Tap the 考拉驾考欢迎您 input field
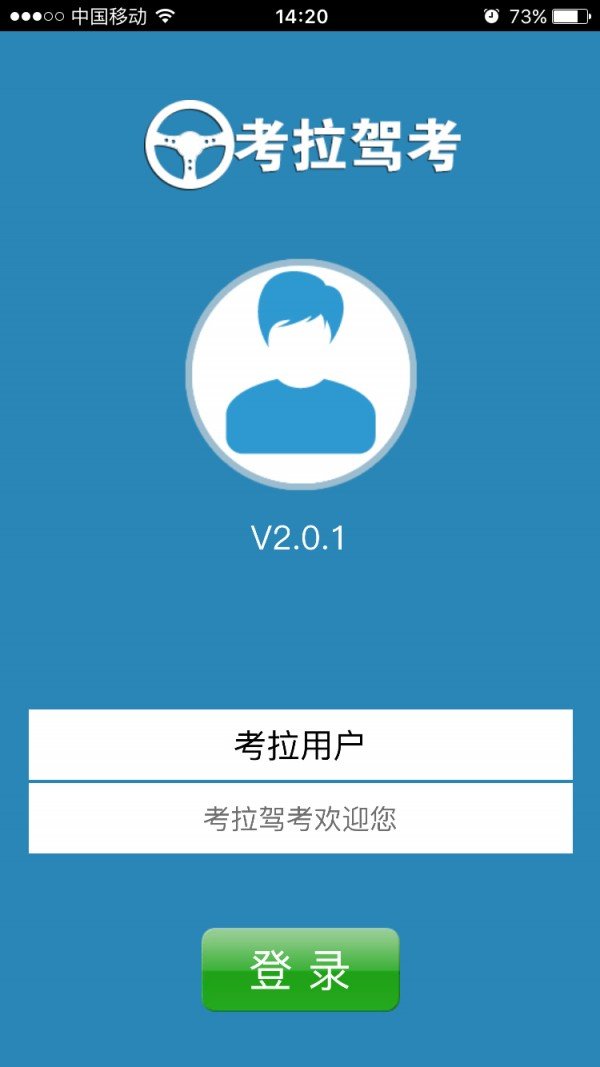The width and height of the screenshot is (600, 1067). tap(300, 819)
